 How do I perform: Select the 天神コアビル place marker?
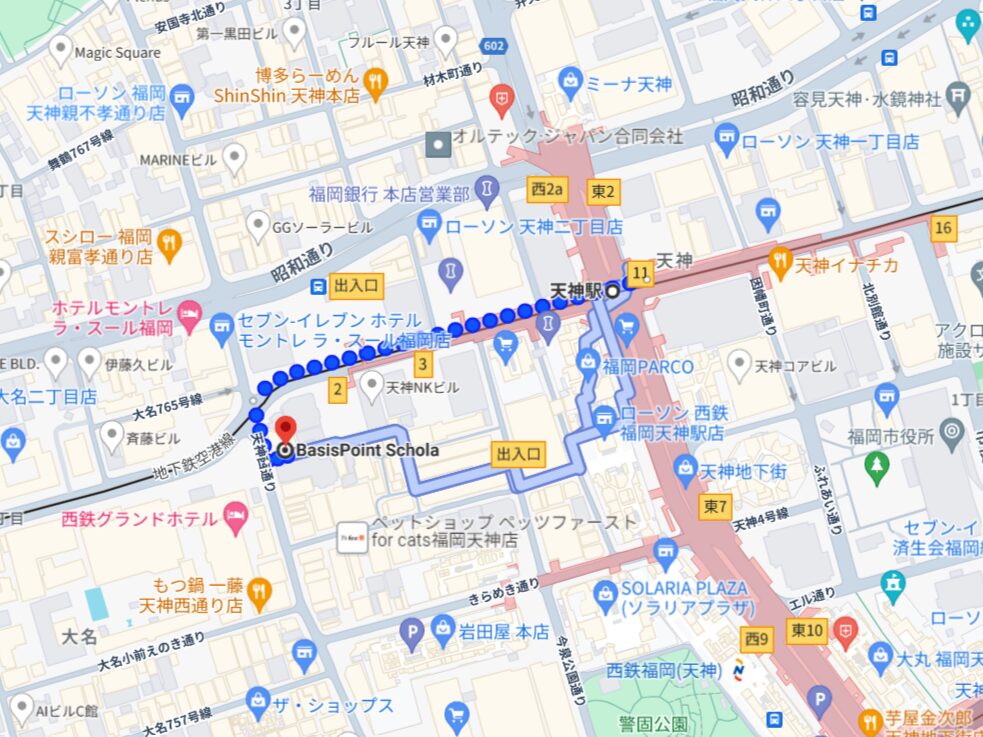click(x=739, y=366)
